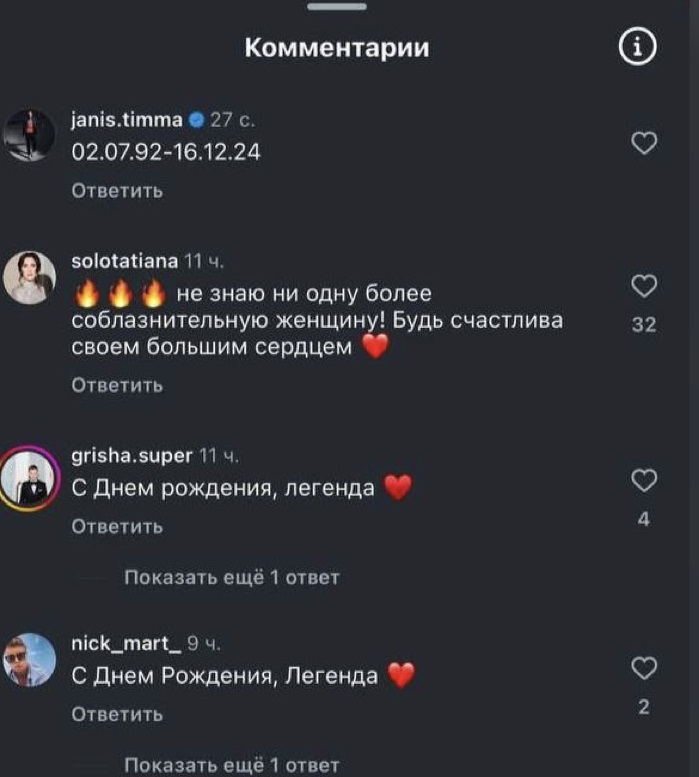Viewport: 699px width, 777px height.
Task: Open the grisha.super username link
Action: click(131, 456)
